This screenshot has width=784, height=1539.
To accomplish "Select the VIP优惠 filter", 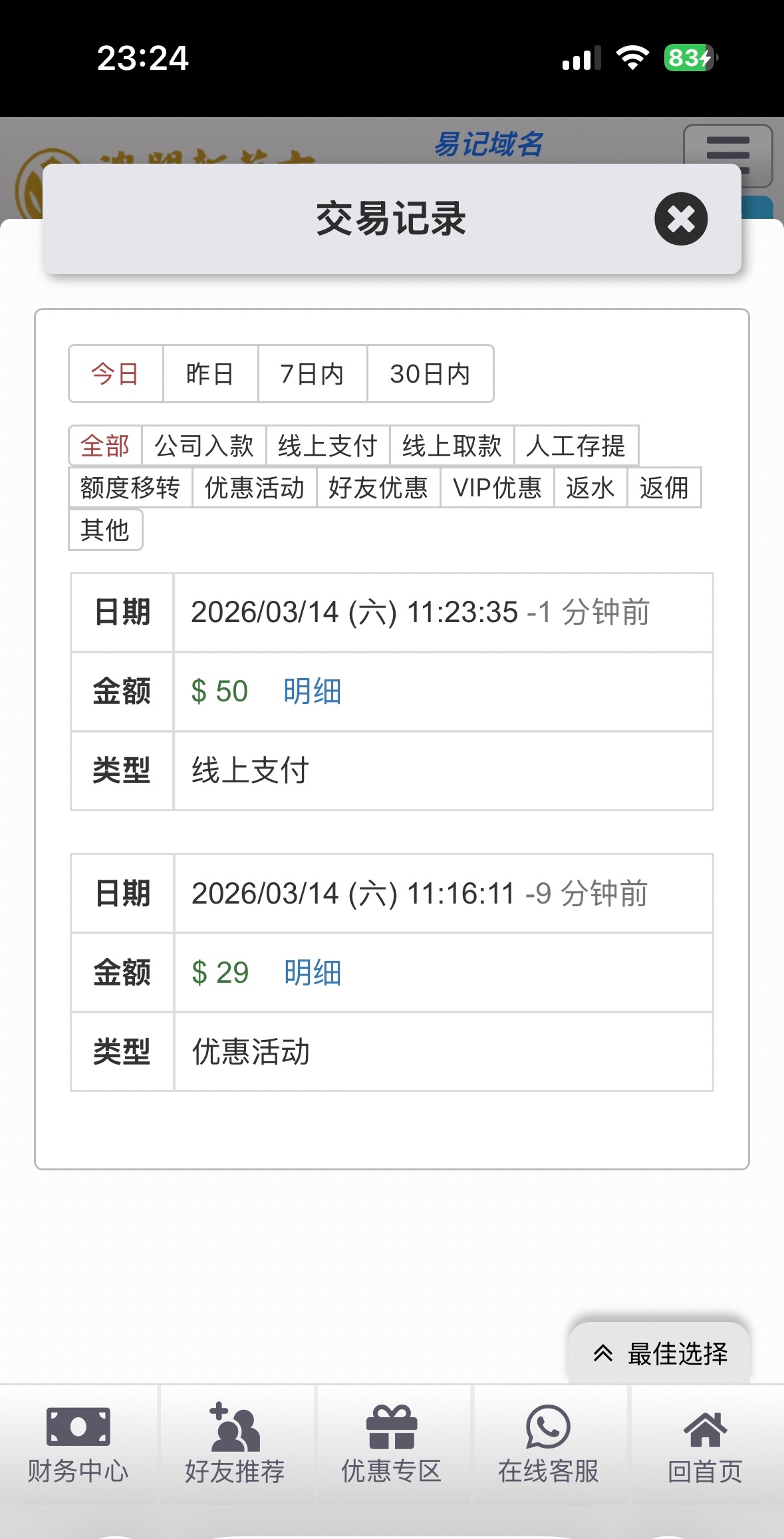I will [497, 488].
